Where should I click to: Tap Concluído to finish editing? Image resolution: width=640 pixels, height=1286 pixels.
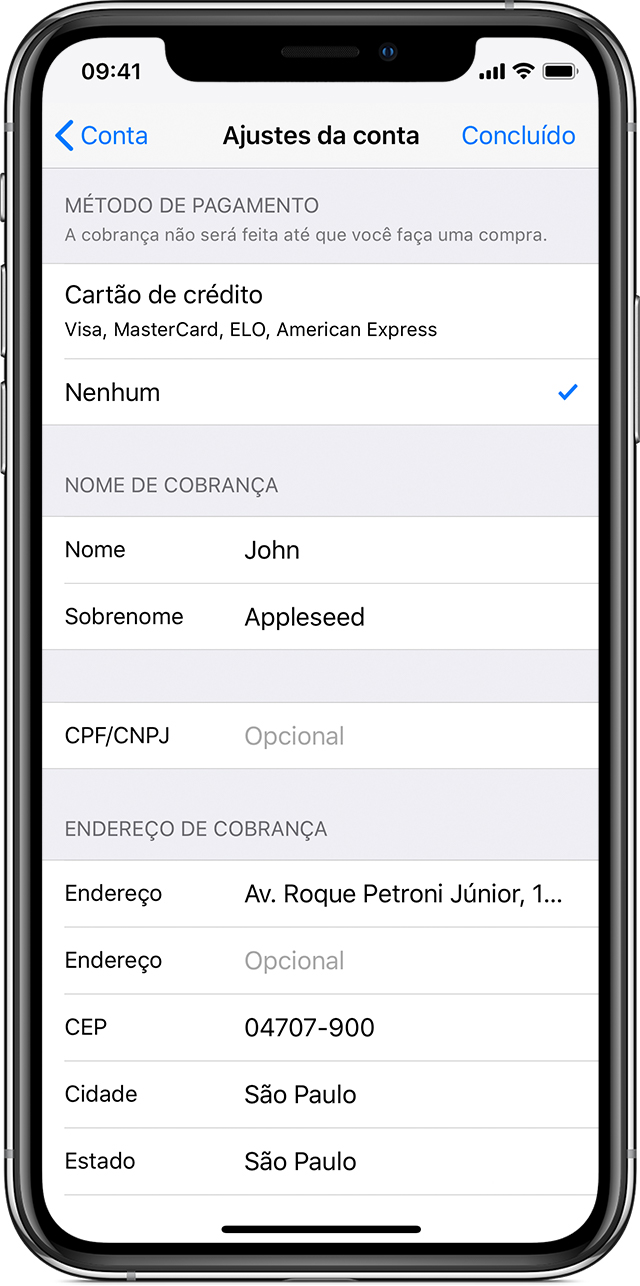(x=518, y=136)
